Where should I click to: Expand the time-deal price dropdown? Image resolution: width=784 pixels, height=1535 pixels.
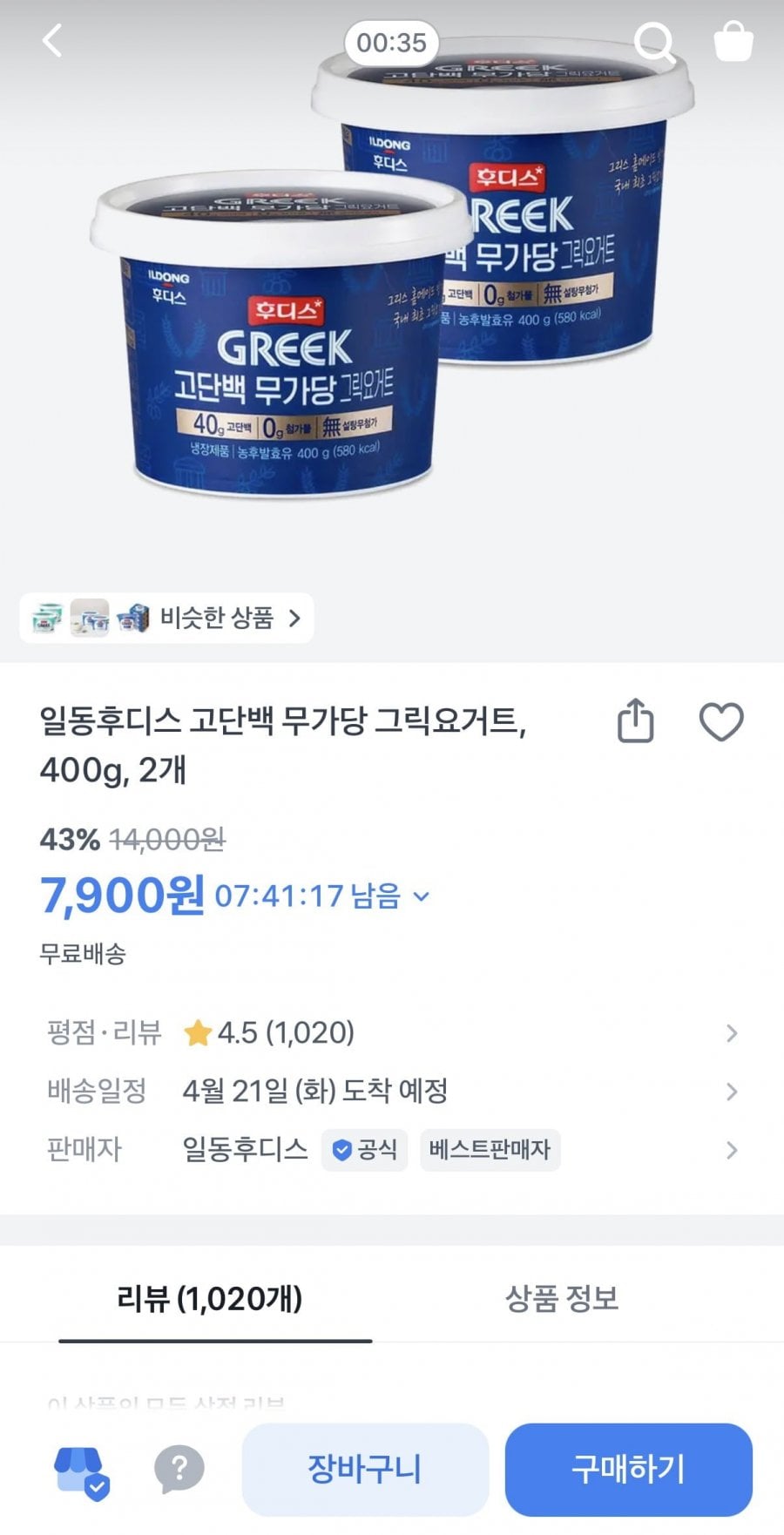click(x=422, y=896)
